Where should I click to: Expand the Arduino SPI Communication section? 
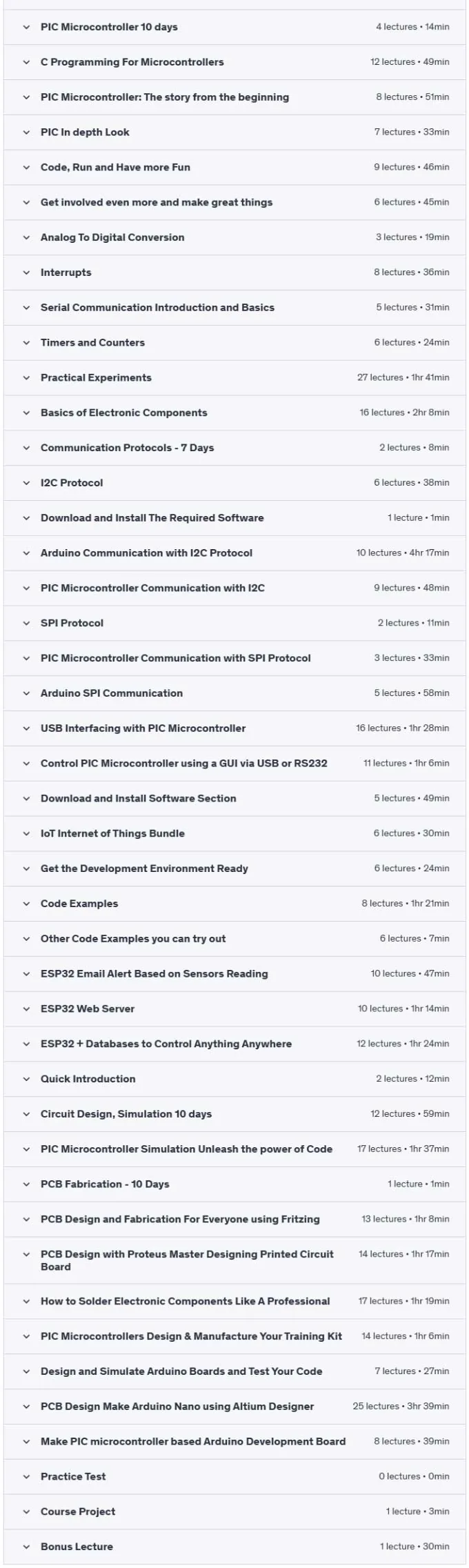234,693
